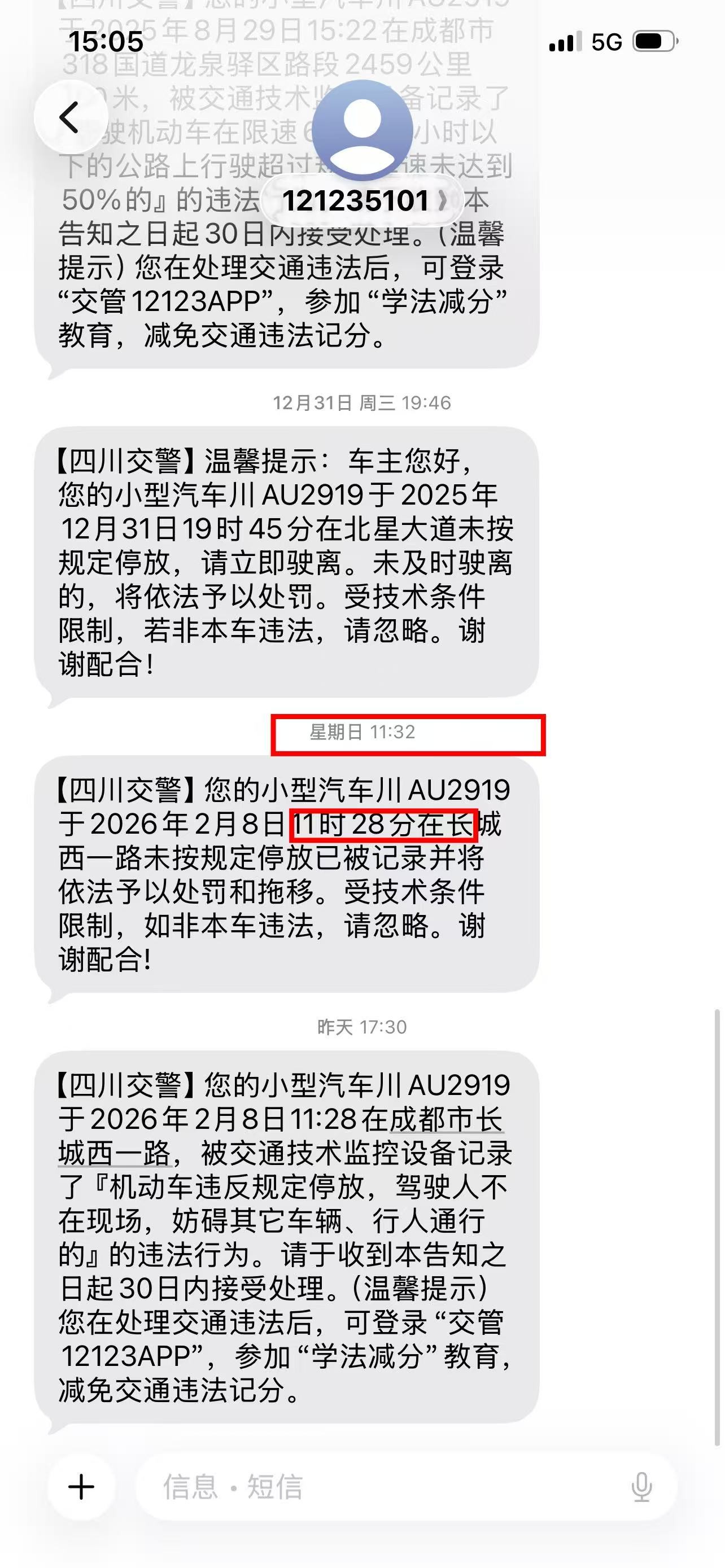Open contact details for 121235101
This screenshot has height=1568, width=725.
(363, 200)
